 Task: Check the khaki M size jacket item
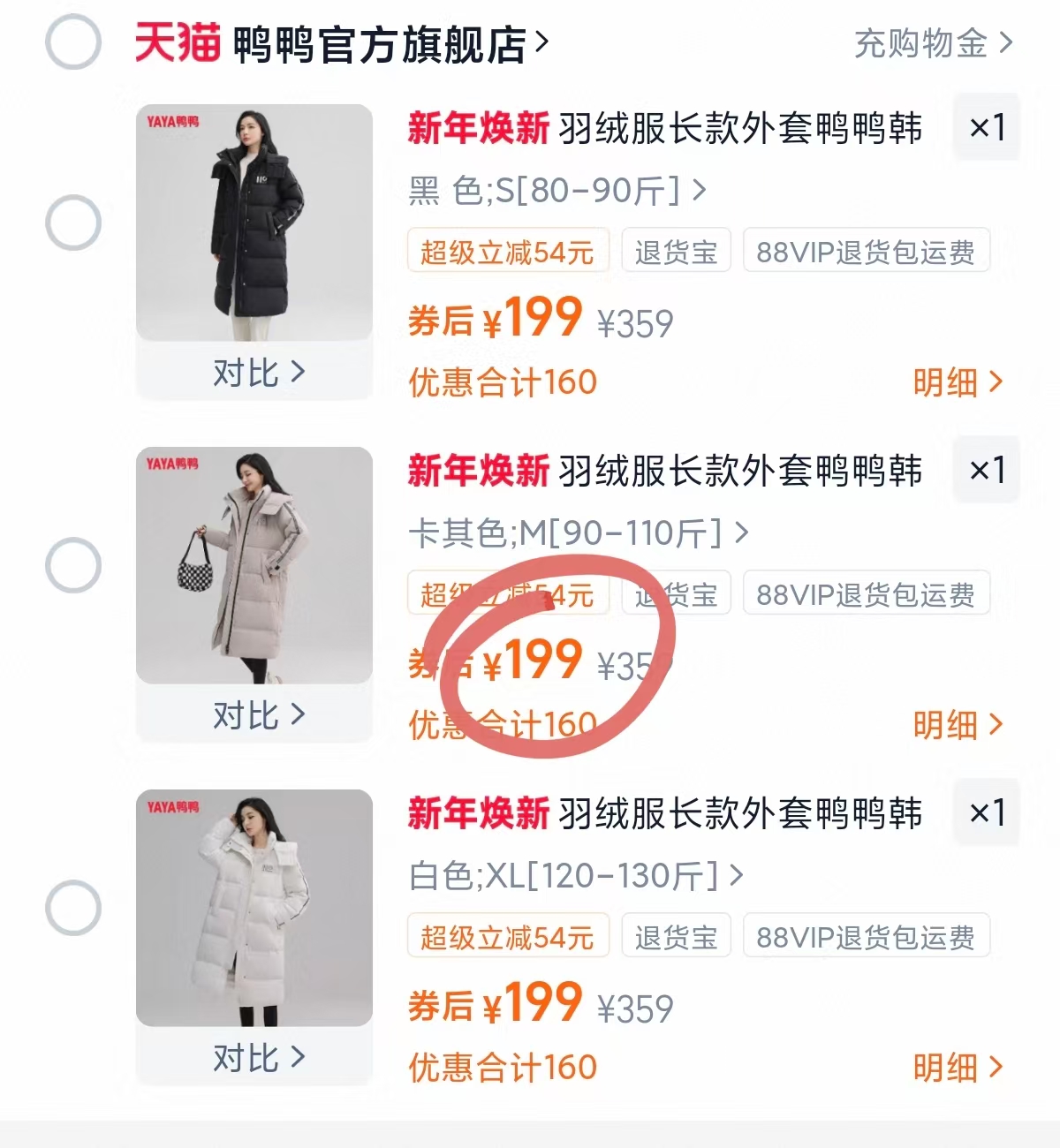click(x=73, y=563)
